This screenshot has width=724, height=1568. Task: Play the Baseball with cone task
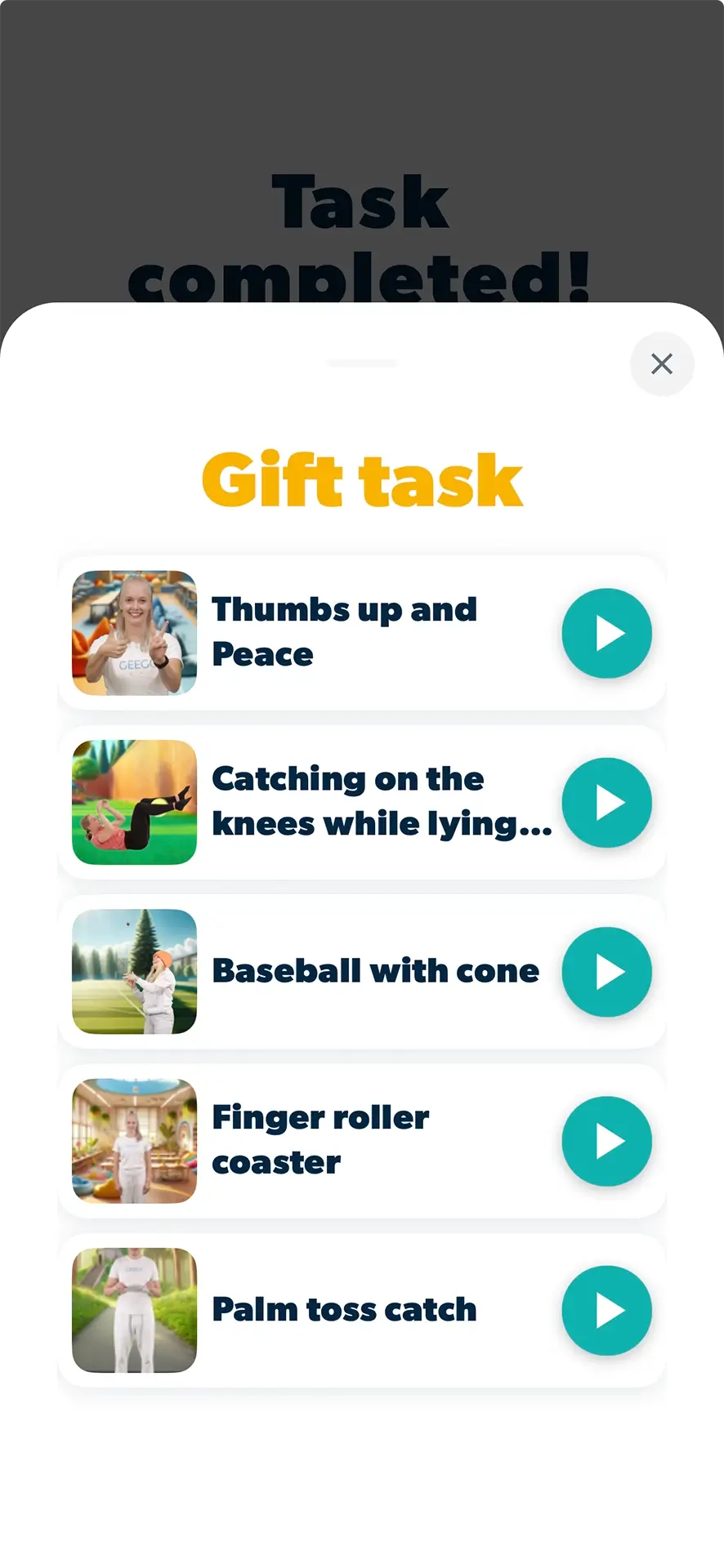coord(606,972)
